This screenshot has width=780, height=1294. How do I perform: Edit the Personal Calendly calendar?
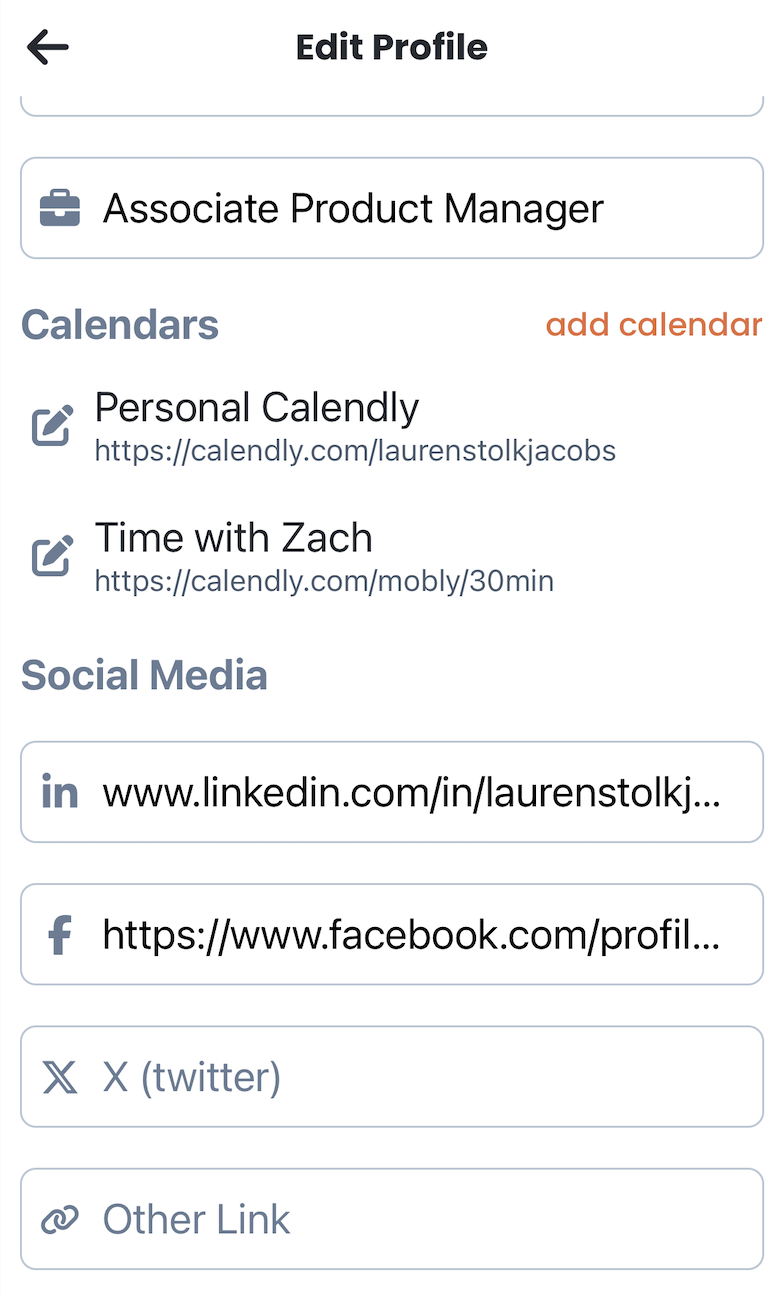52,426
